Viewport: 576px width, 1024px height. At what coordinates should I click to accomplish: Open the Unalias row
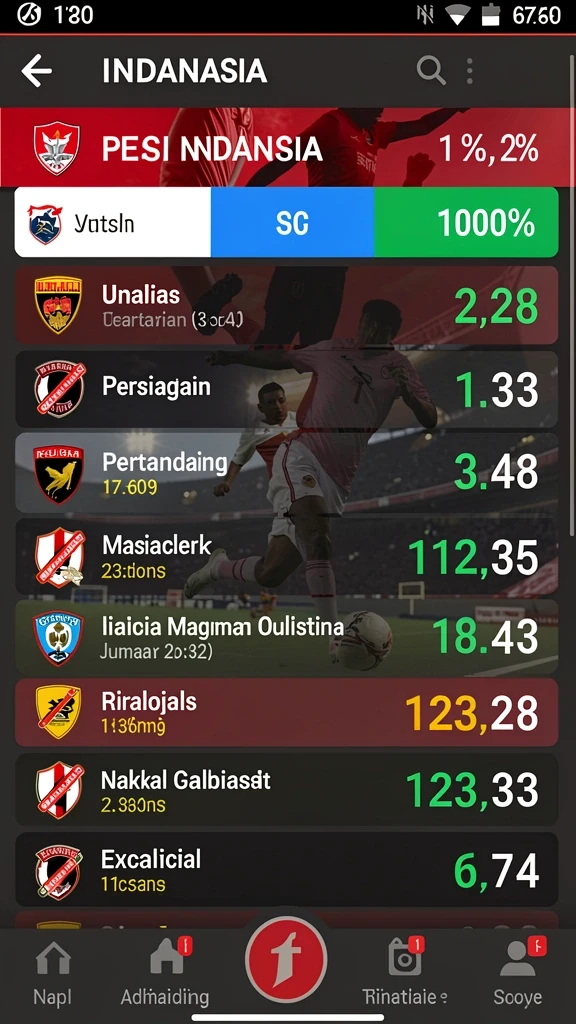coord(287,305)
